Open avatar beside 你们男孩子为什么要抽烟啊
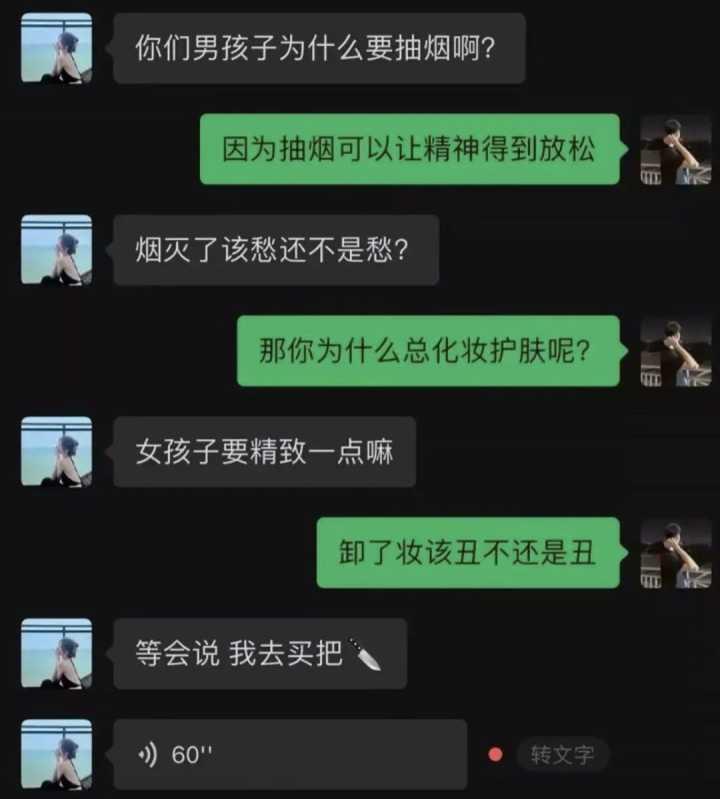This screenshot has width=720, height=799. [x=57, y=49]
